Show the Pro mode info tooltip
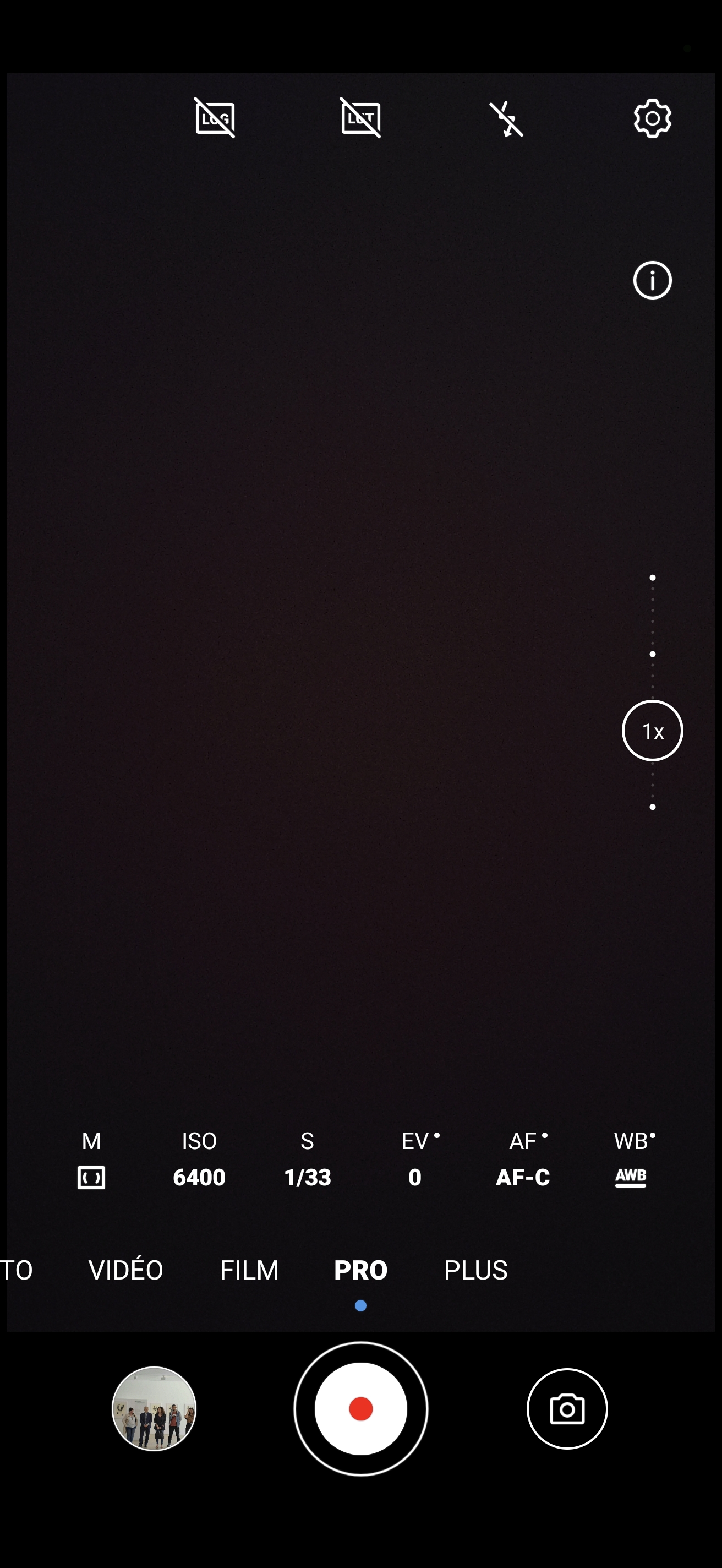The height and width of the screenshot is (1568, 722). pos(652,280)
